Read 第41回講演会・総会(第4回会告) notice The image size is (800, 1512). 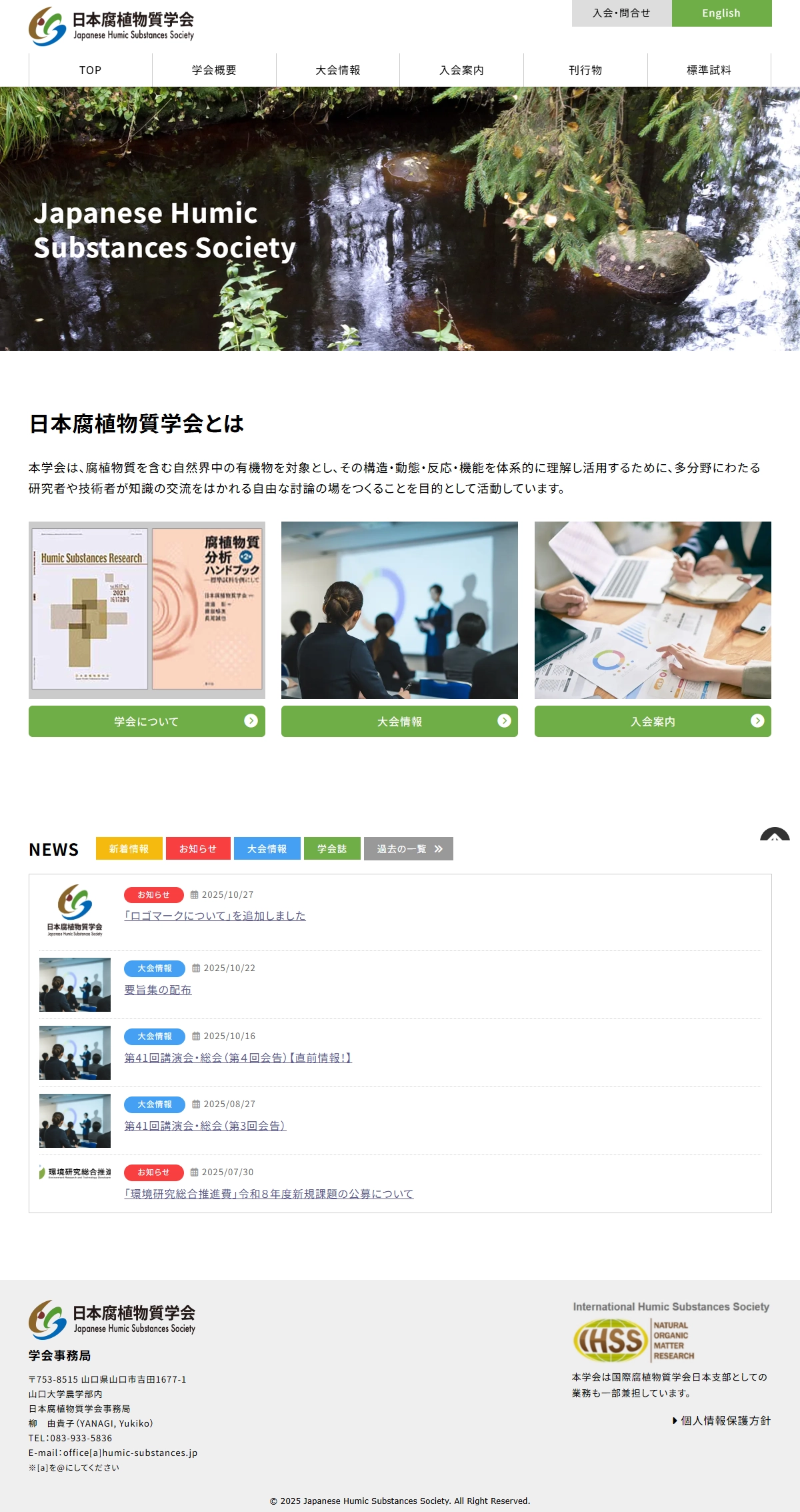238,1058
